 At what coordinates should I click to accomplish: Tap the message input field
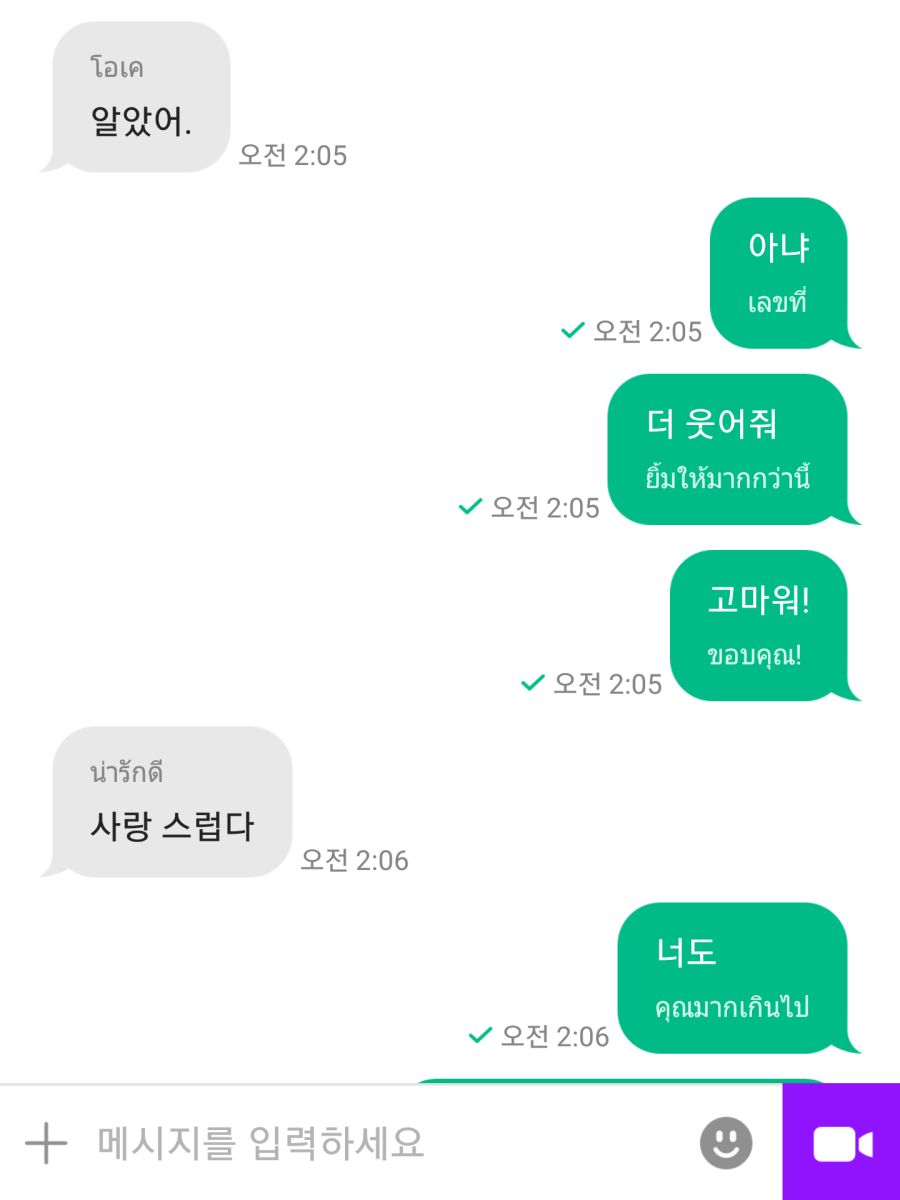[380, 1143]
